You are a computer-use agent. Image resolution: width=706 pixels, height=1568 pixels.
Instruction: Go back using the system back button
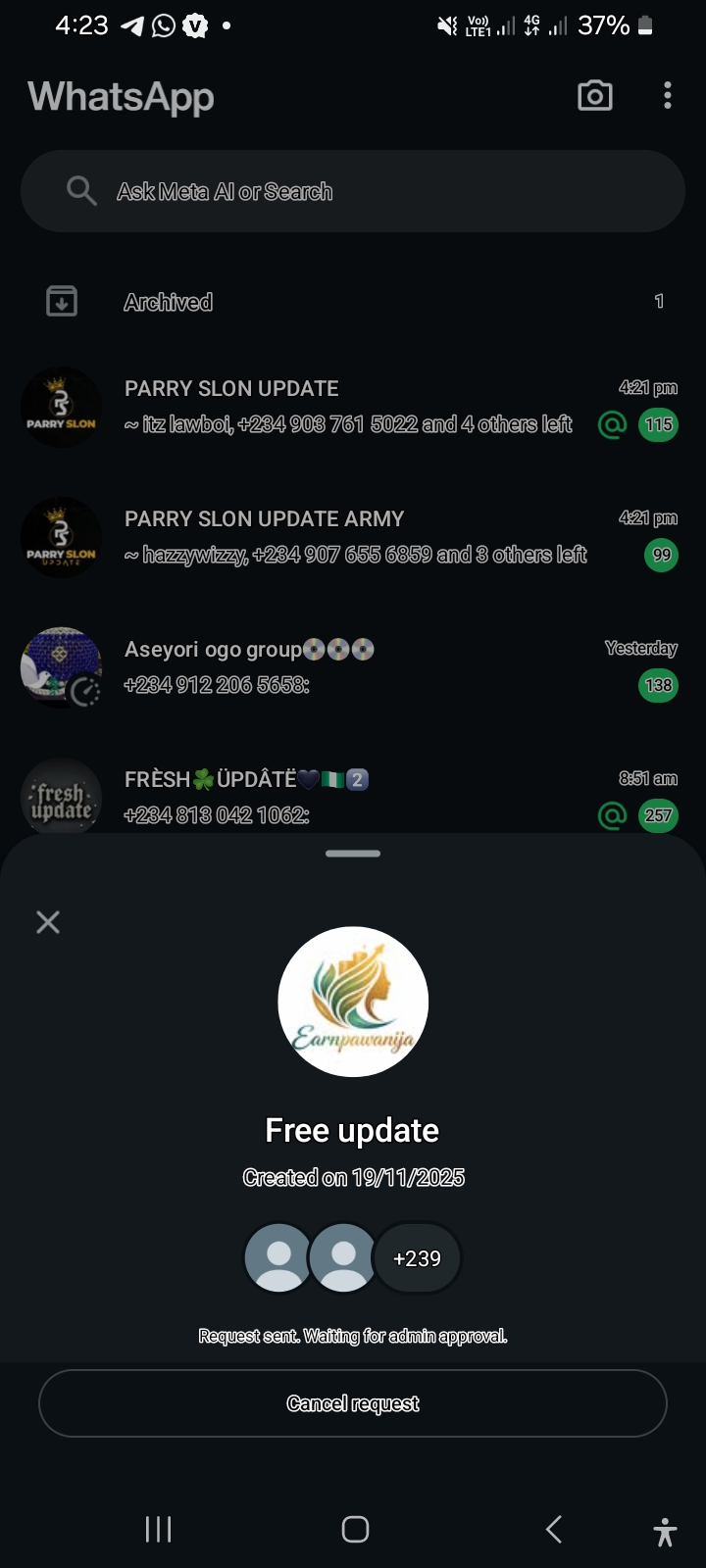click(554, 1529)
